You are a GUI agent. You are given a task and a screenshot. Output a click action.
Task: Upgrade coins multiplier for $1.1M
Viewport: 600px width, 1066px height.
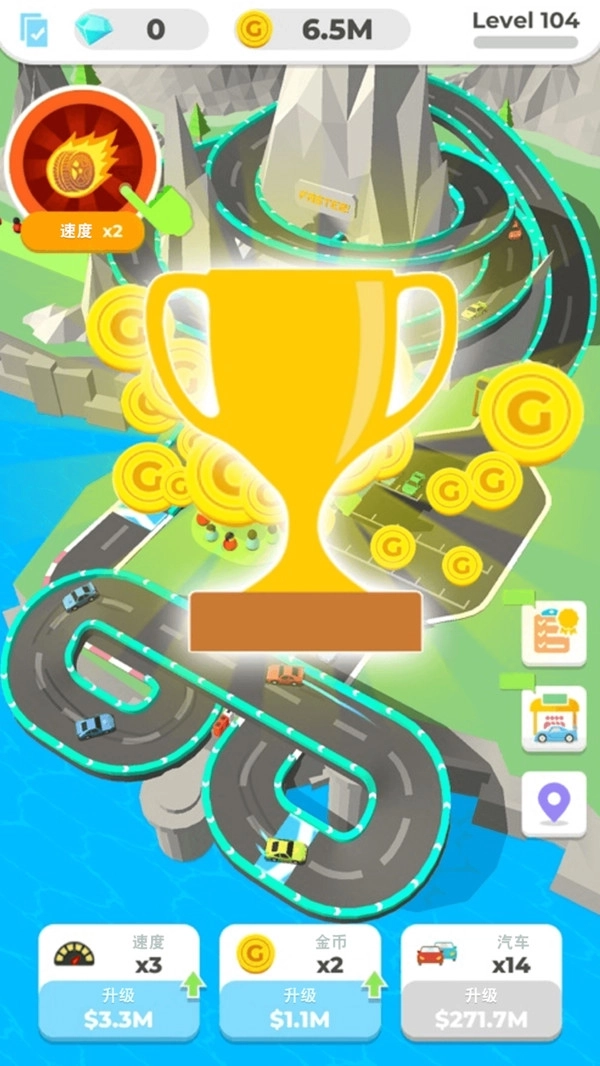[299, 1009]
